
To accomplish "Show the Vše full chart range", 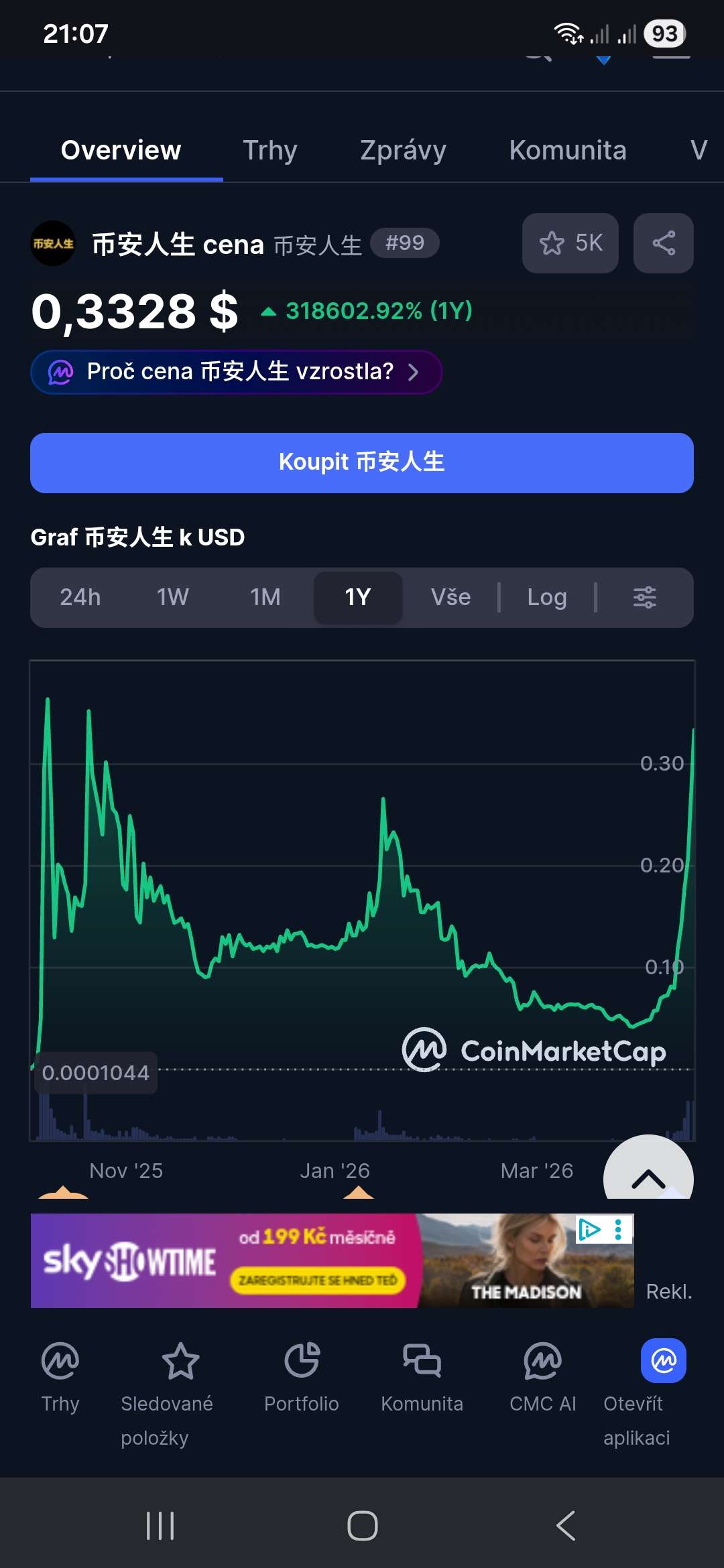I will (x=450, y=597).
